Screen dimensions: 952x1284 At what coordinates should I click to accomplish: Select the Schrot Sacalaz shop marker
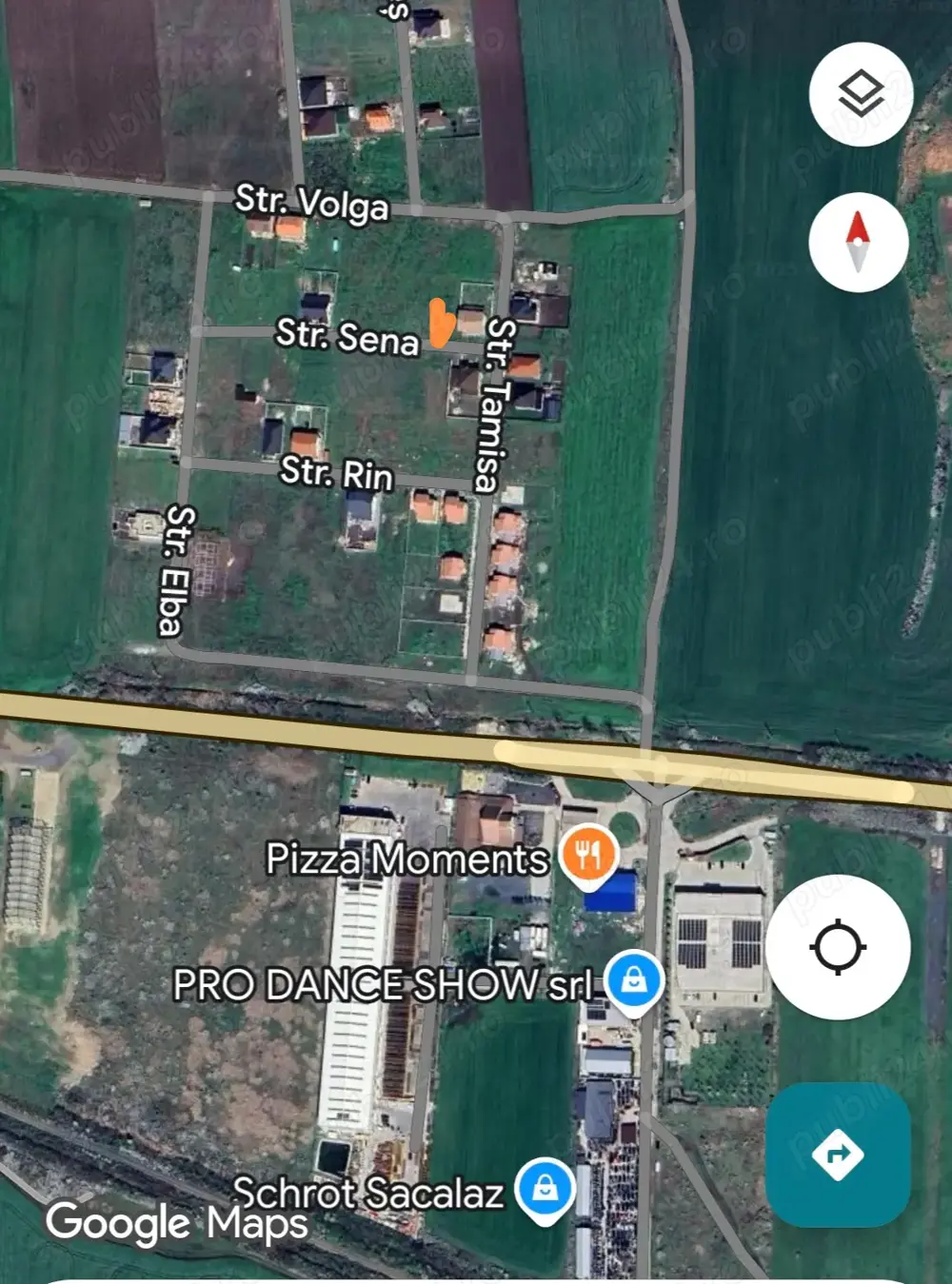[x=545, y=1189]
